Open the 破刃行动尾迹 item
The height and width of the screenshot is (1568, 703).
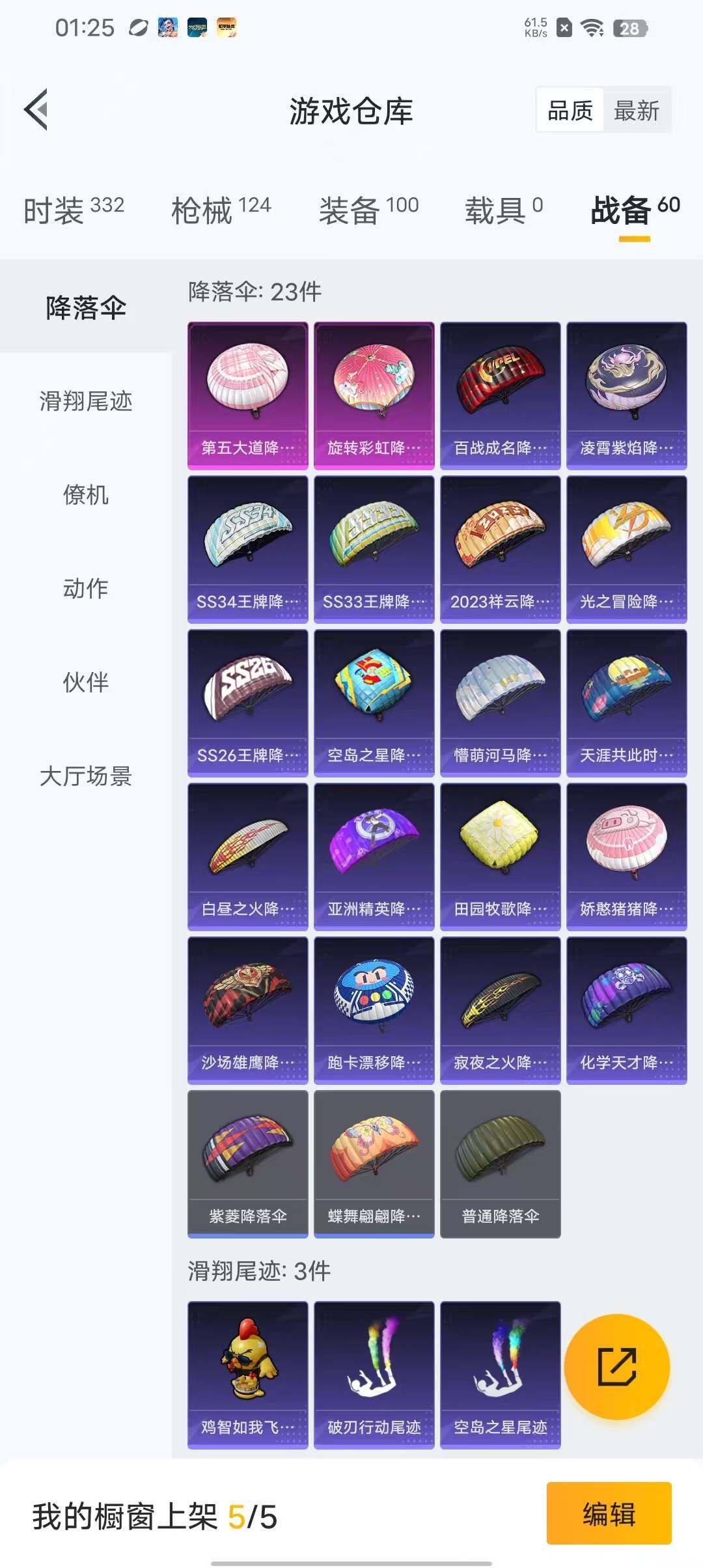tap(374, 1375)
